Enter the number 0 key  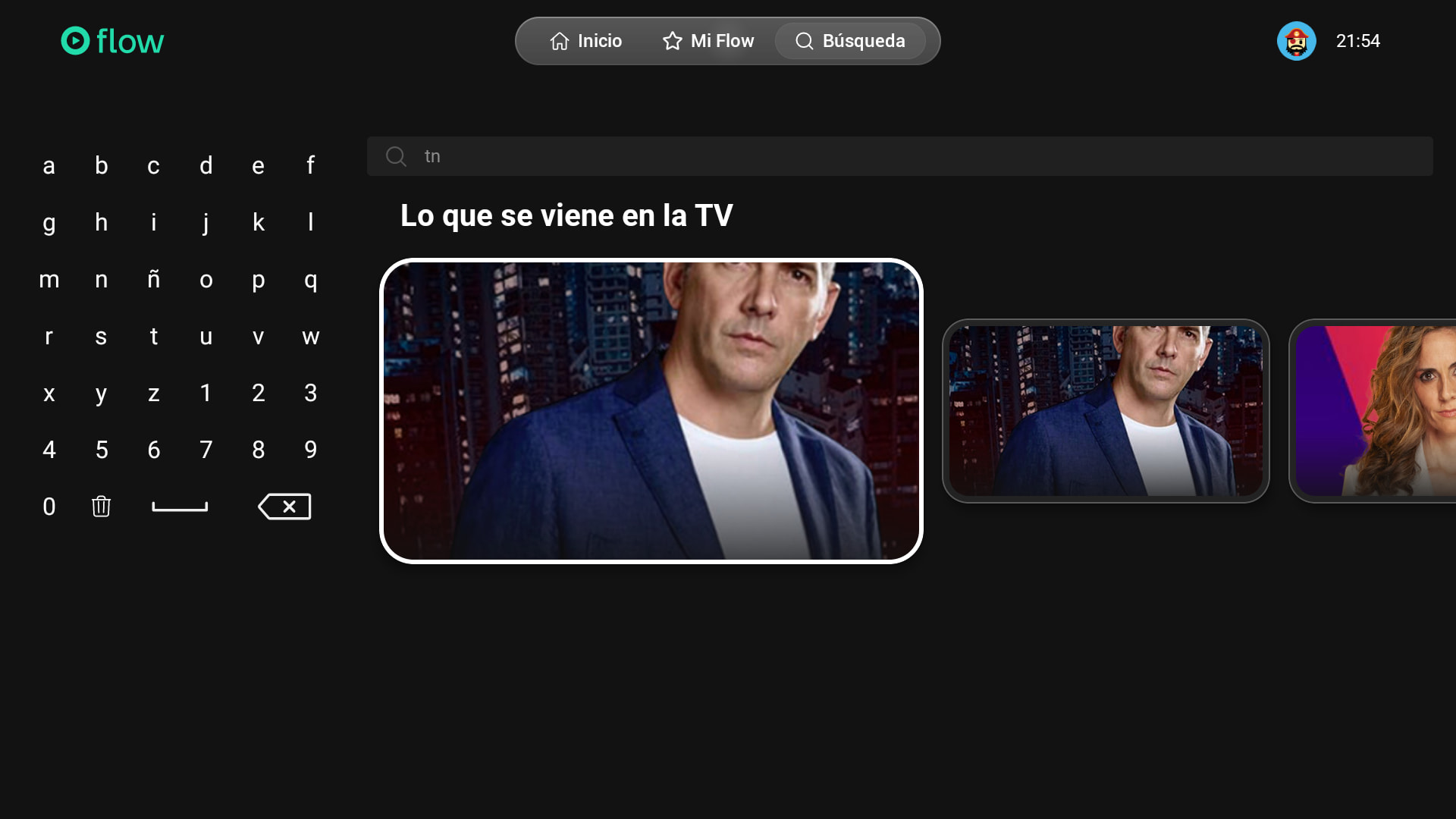tap(49, 507)
